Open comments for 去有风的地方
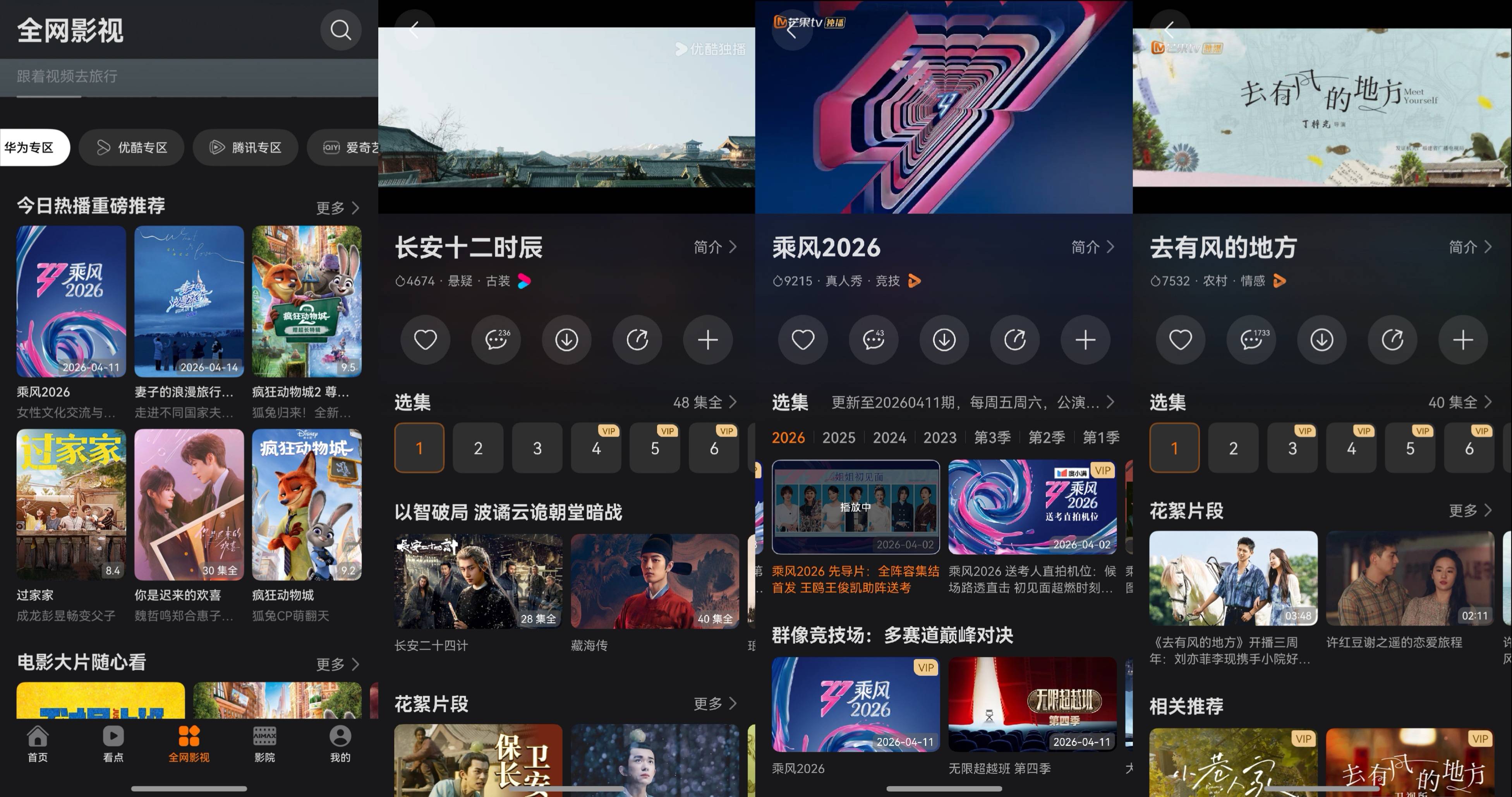 coord(1251,340)
